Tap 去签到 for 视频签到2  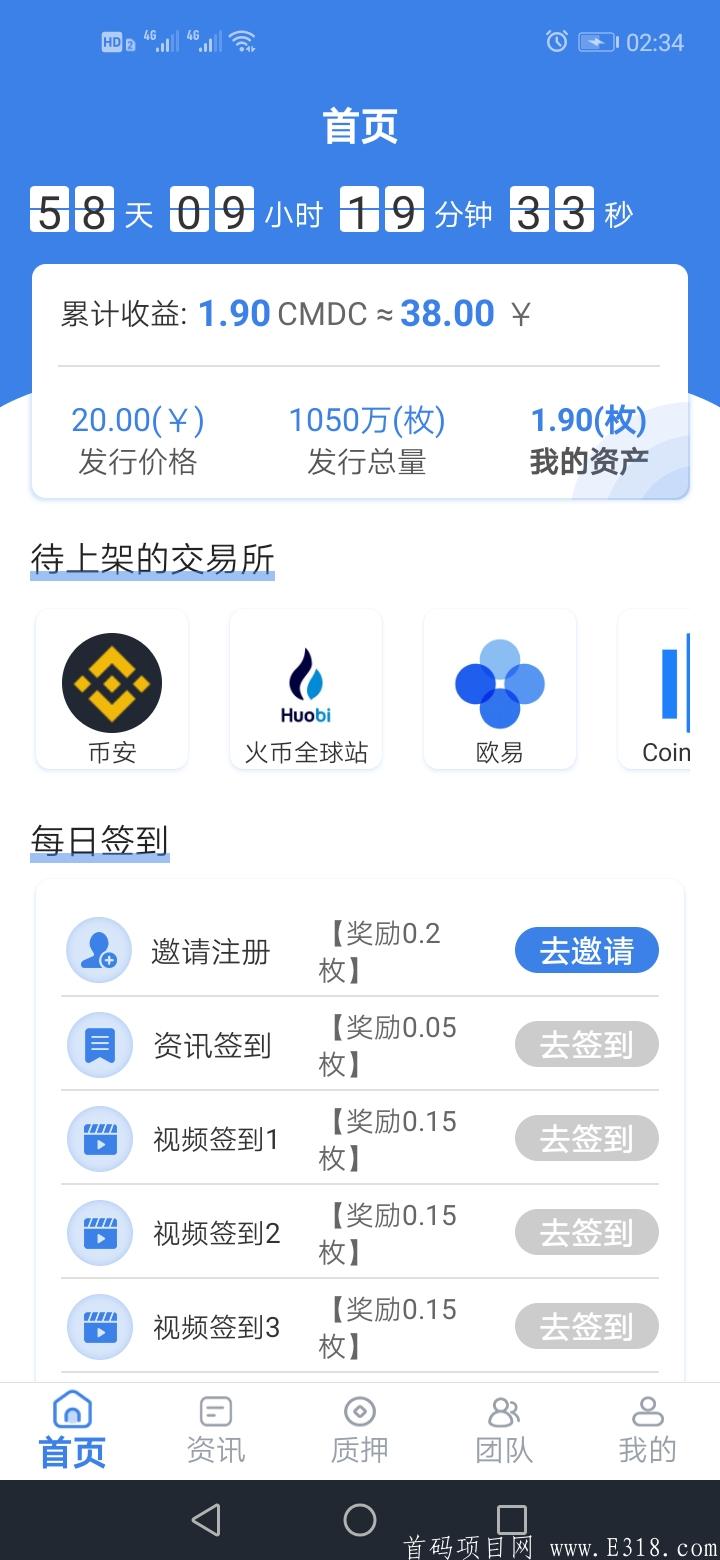[587, 1232]
